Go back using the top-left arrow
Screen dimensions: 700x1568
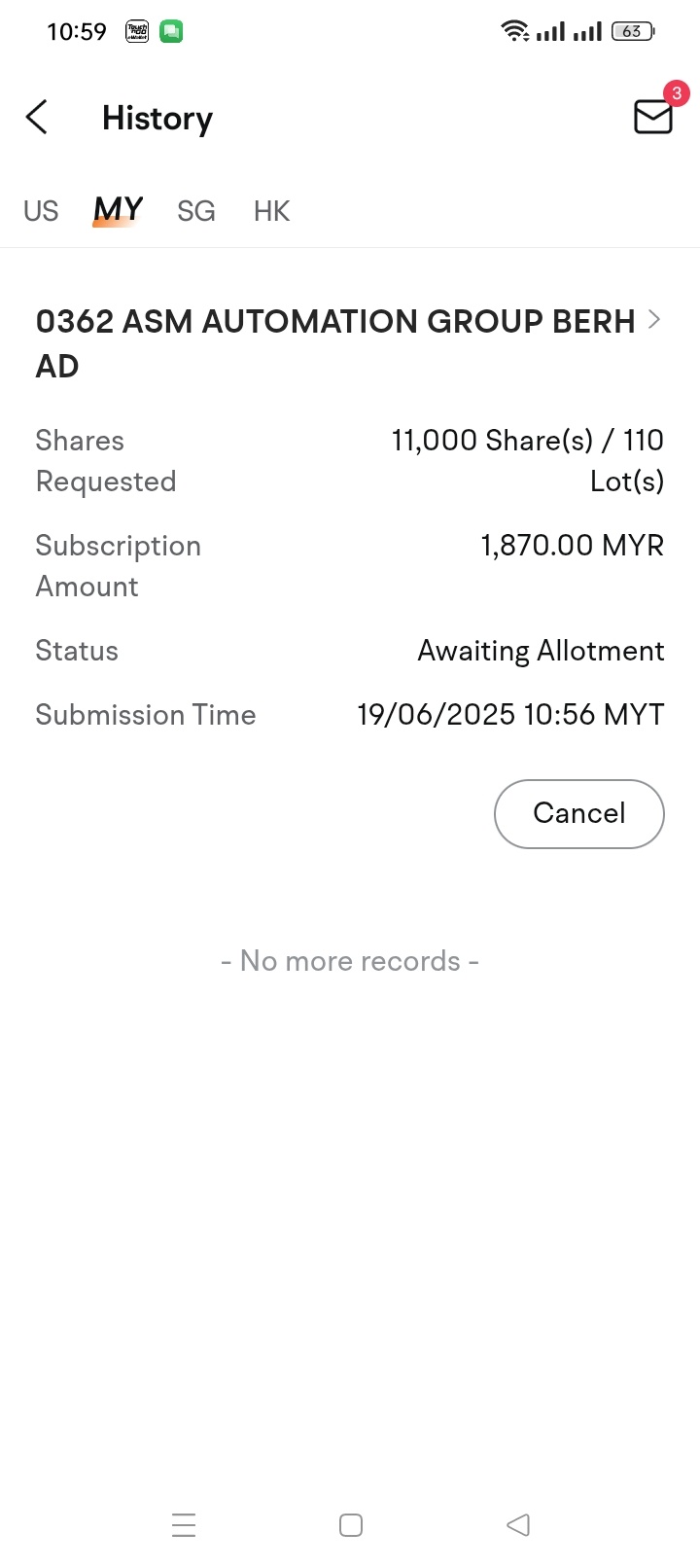point(37,118)
